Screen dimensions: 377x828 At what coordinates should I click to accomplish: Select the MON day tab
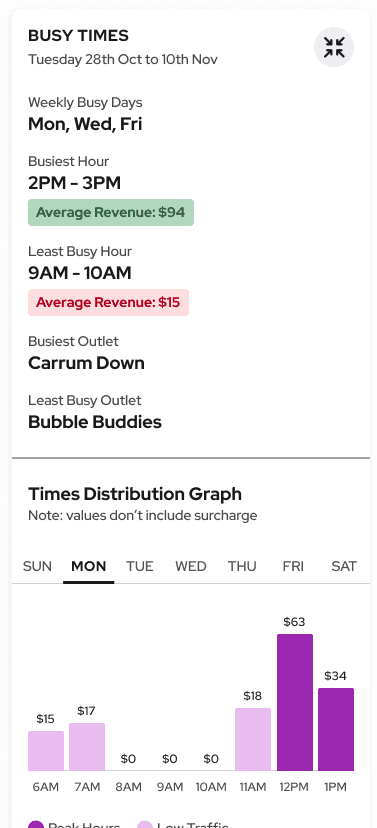[x=89, y=567]
